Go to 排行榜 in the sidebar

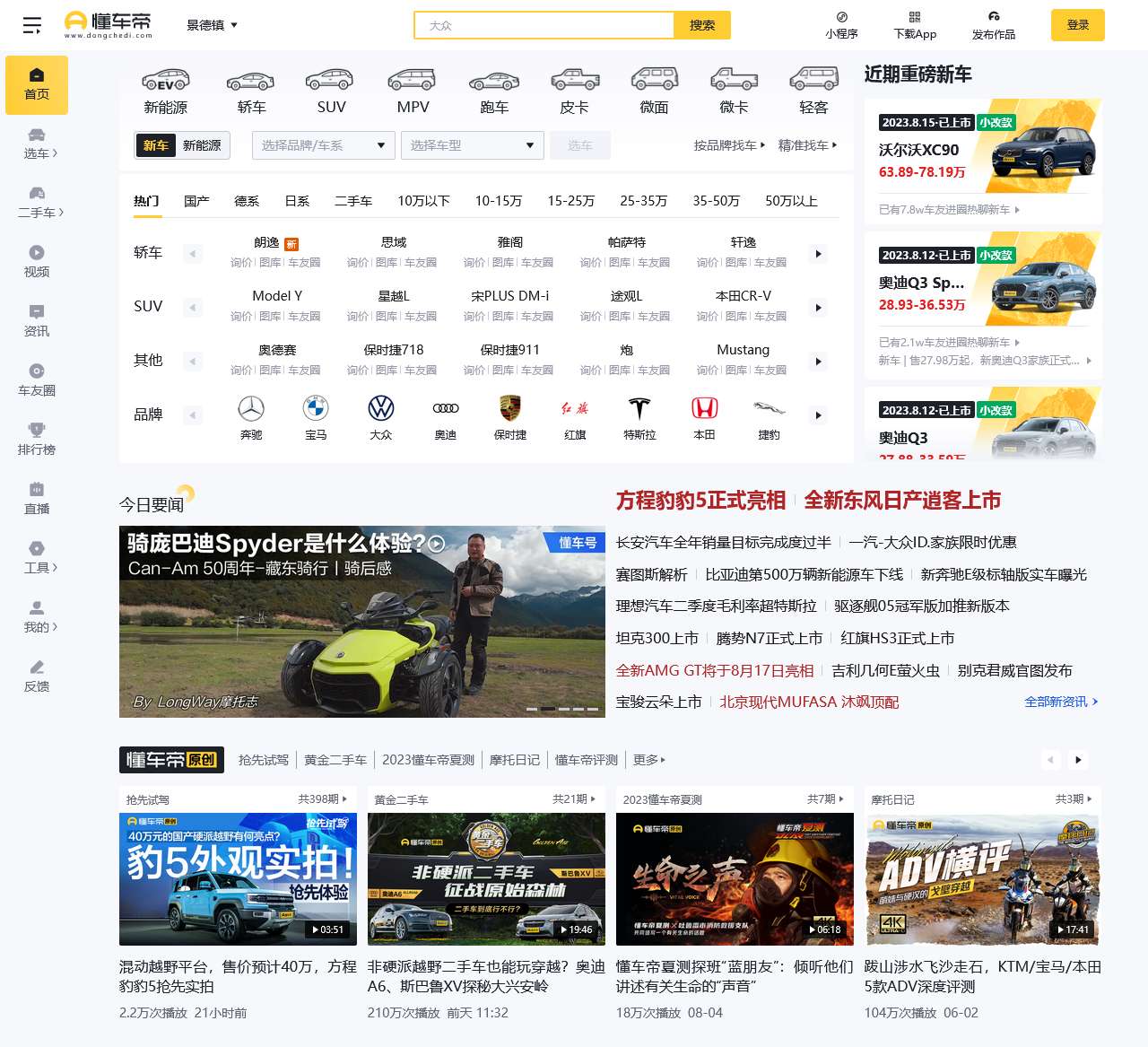37,439
